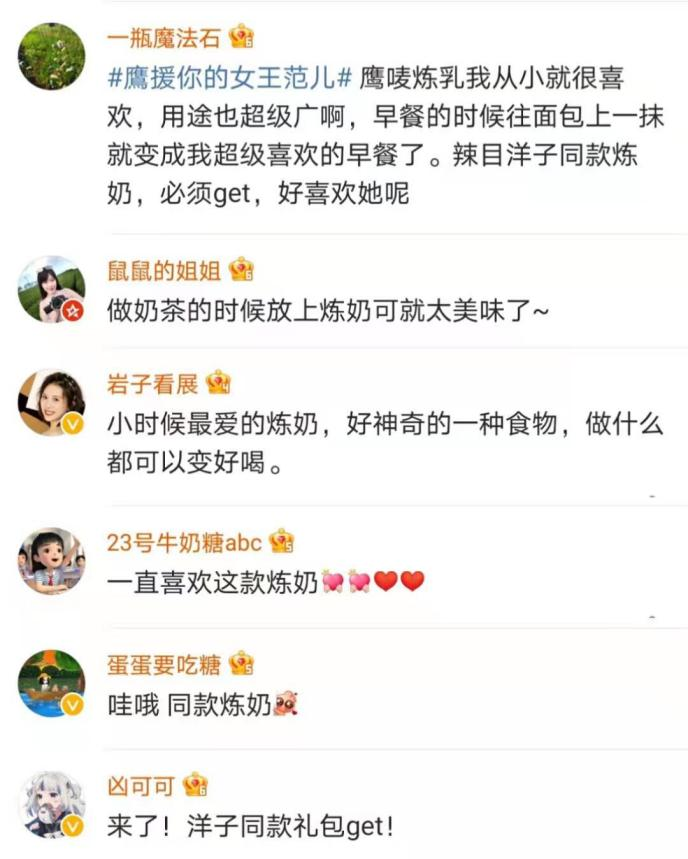This screenshot has height=859, width=688.
Task: Tap the avatar of 鼠鼠的姐姐
Action: coord(52,290)
